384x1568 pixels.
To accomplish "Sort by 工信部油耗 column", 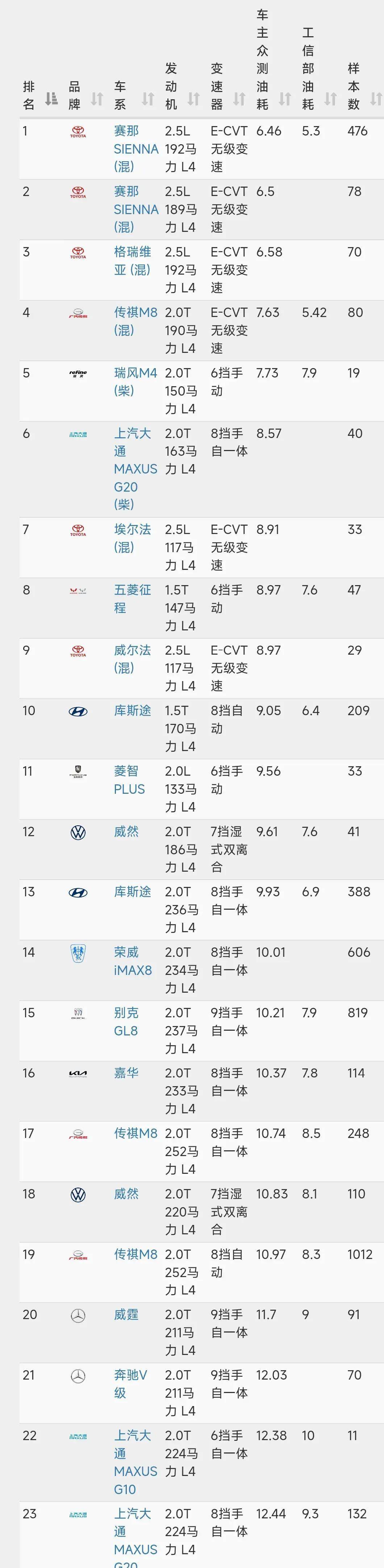I will click(330, 98).
